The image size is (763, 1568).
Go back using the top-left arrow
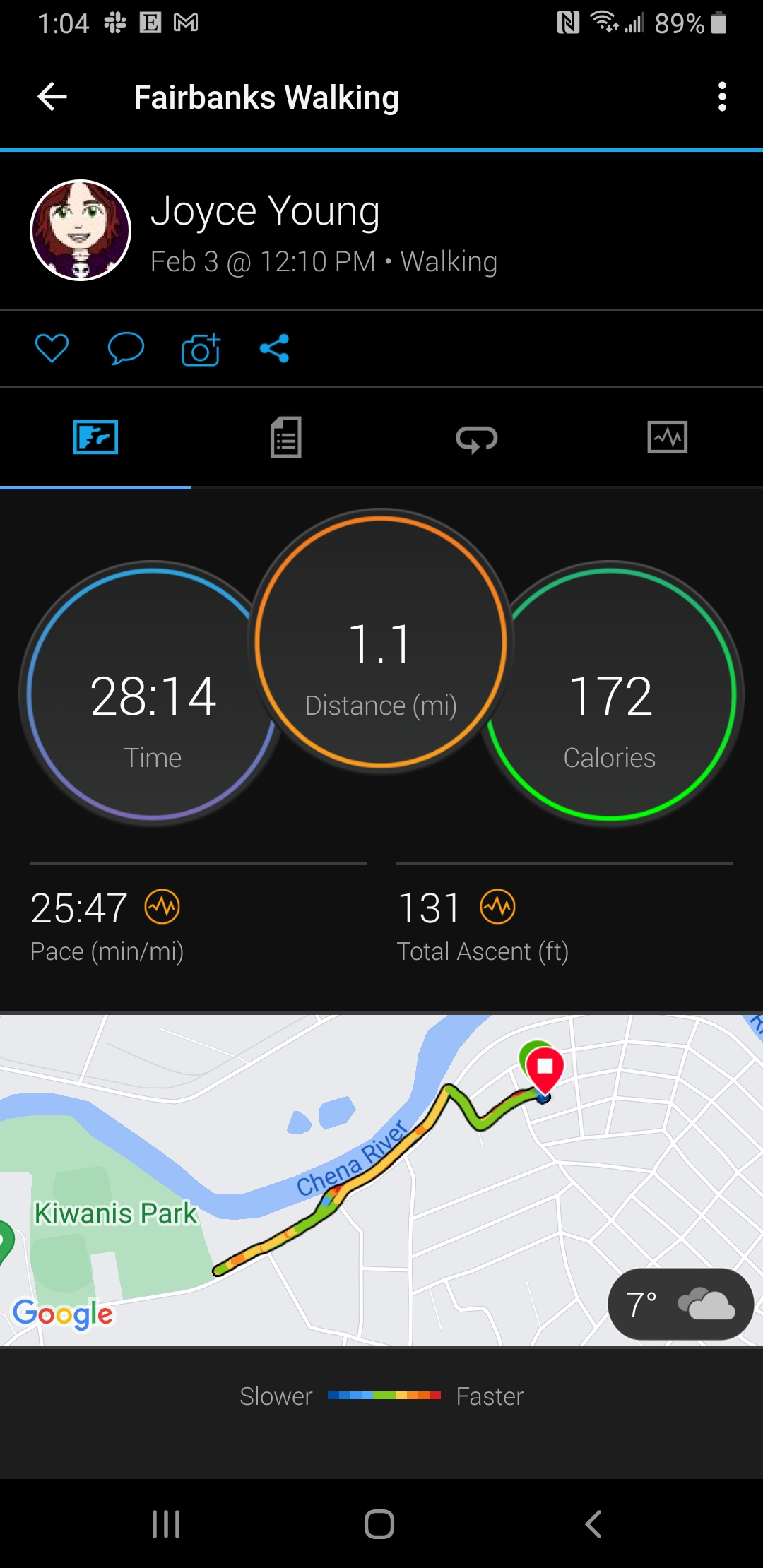click(x=52, y=97)
